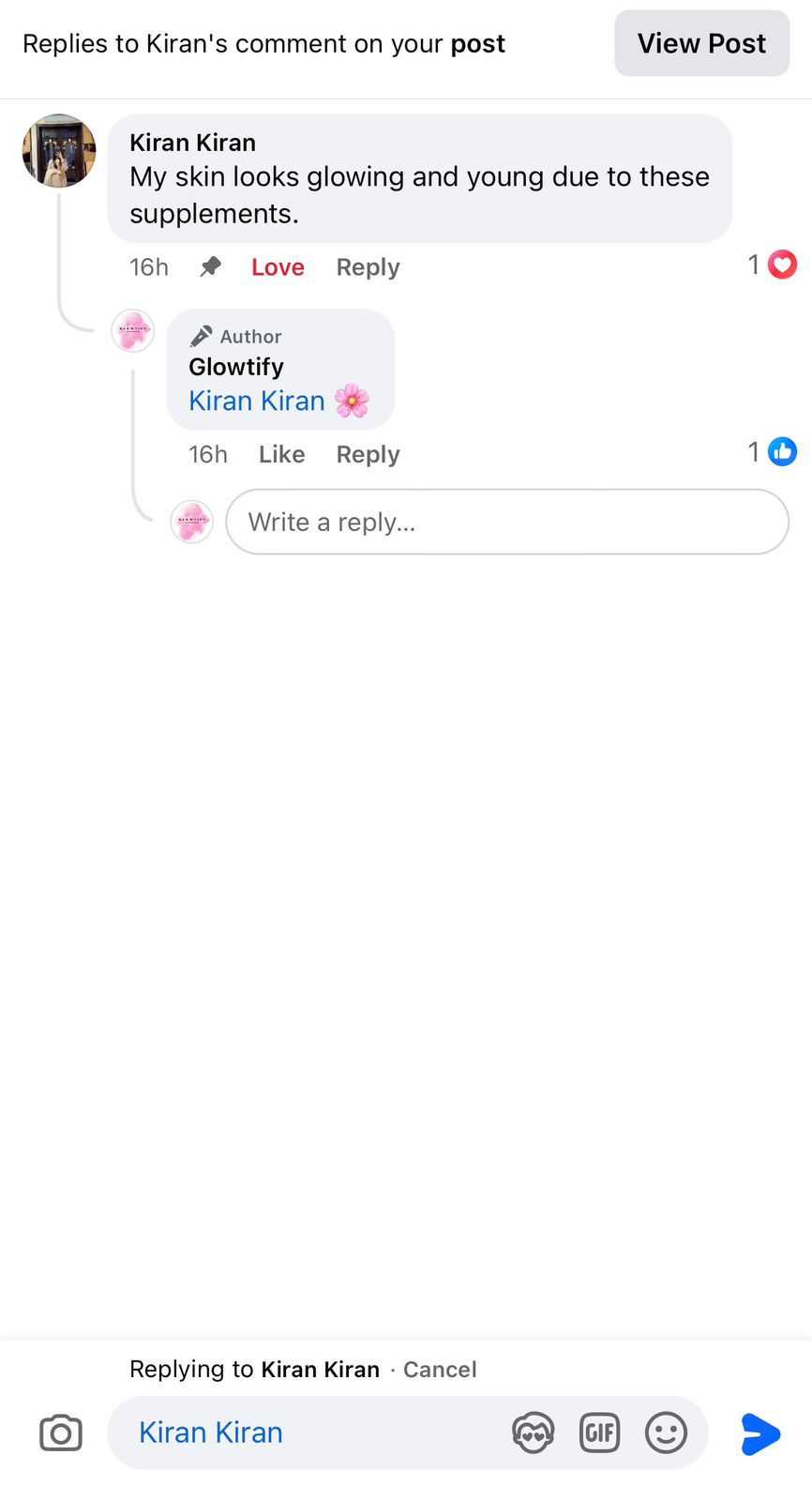
Task: Open the Kiran Kiran mention link in Glowtify's reply
Action: [x=256, y=401]
